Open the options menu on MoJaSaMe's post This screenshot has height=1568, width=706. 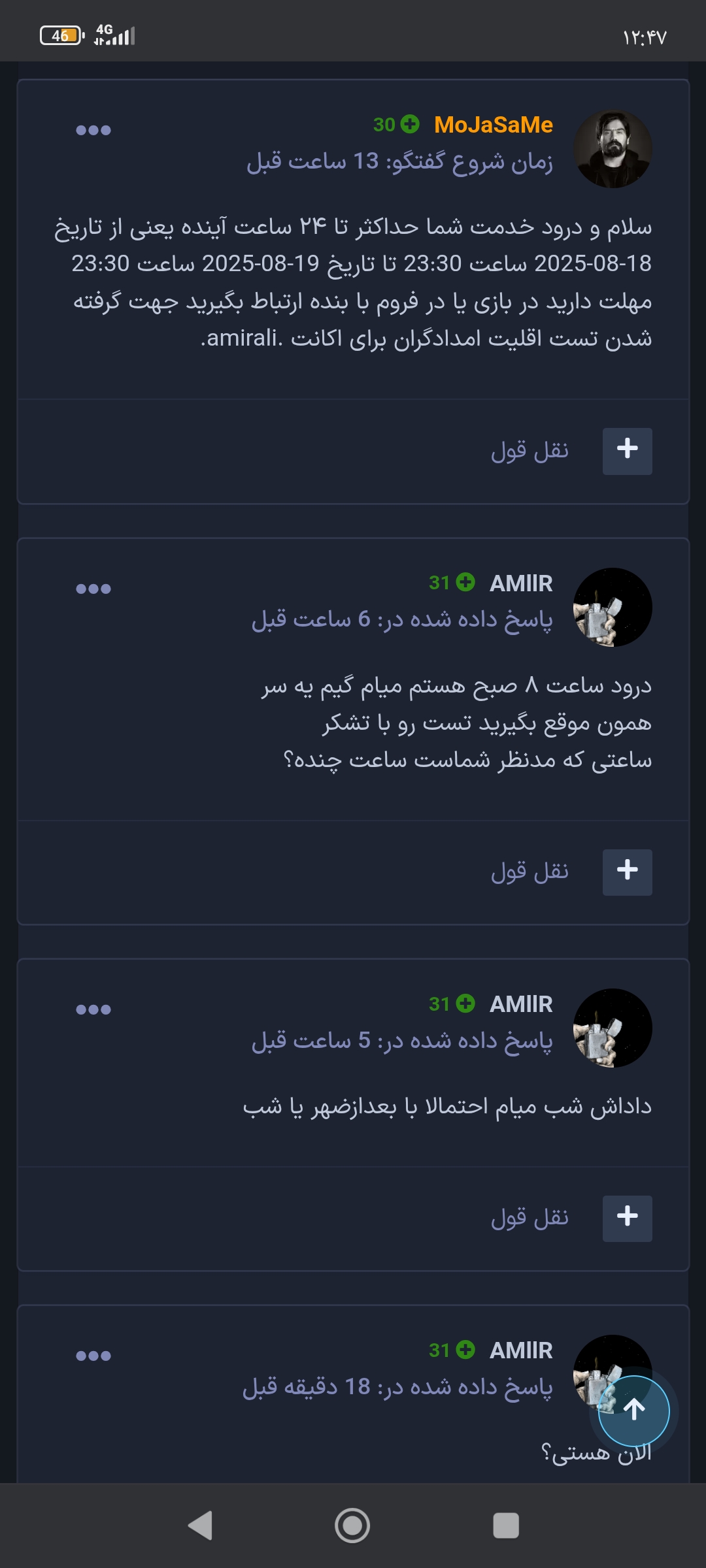(x=93, y=130)
